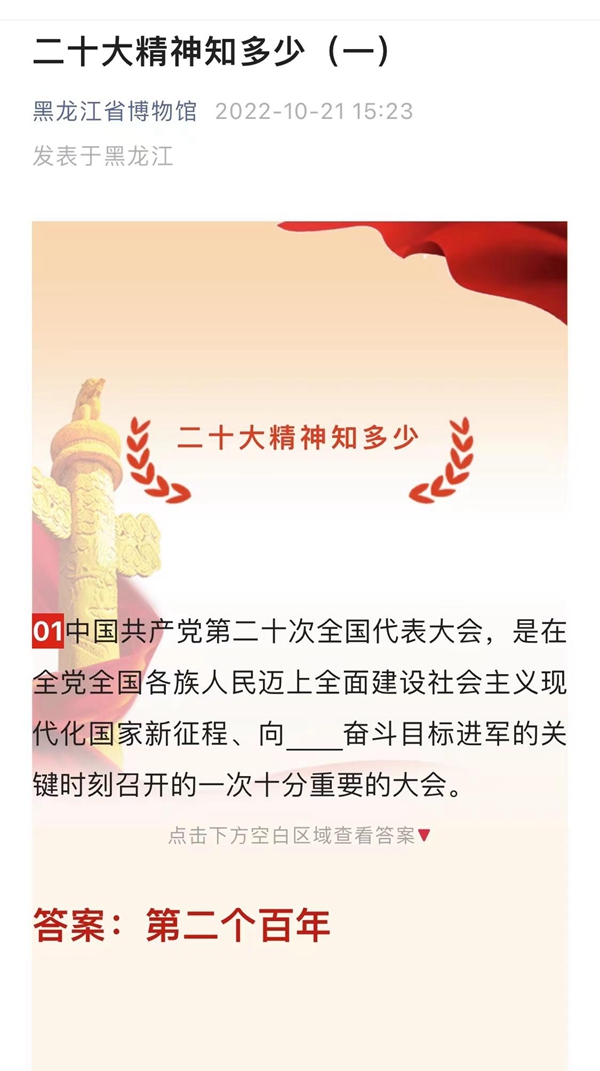Tap the answer area showing 答案:第二个百年
Image resolution: width=600 pixels, height=1071 pixels.
(181, 925)
